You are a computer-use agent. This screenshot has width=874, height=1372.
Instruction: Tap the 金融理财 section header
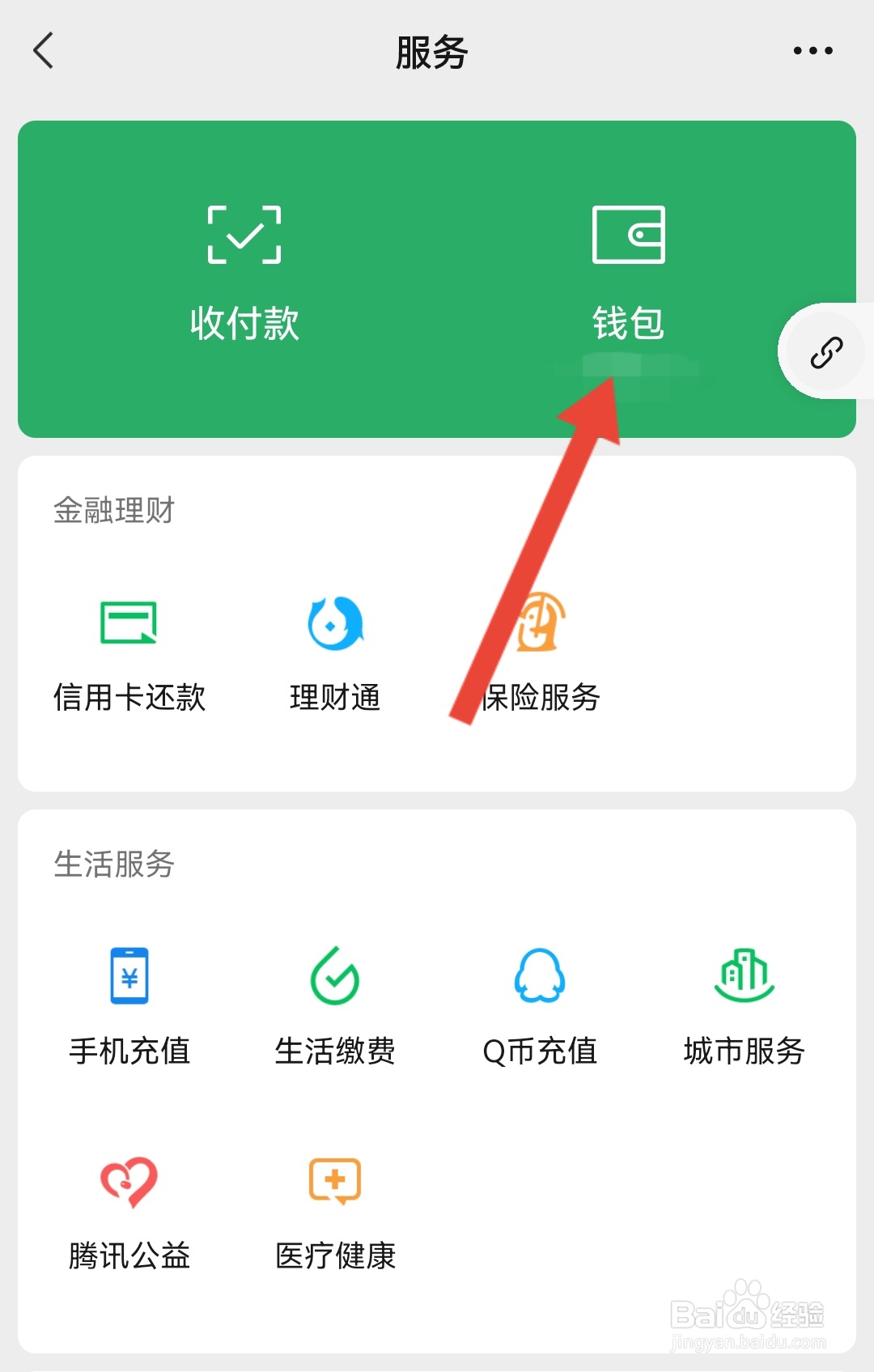point(114,510)
